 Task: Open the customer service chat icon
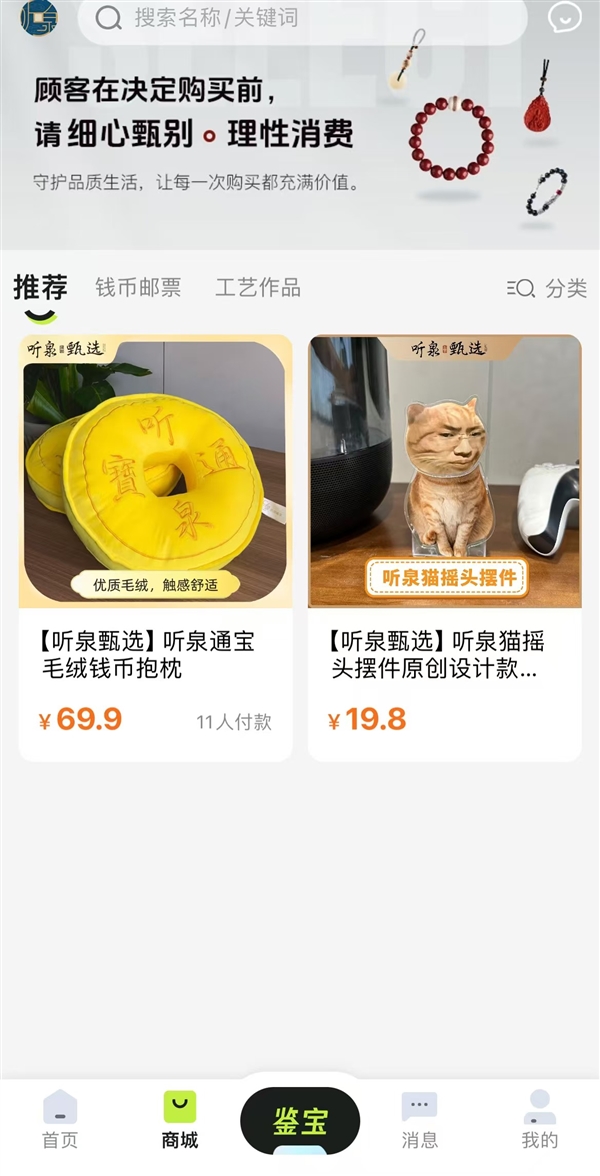[565, 17]
